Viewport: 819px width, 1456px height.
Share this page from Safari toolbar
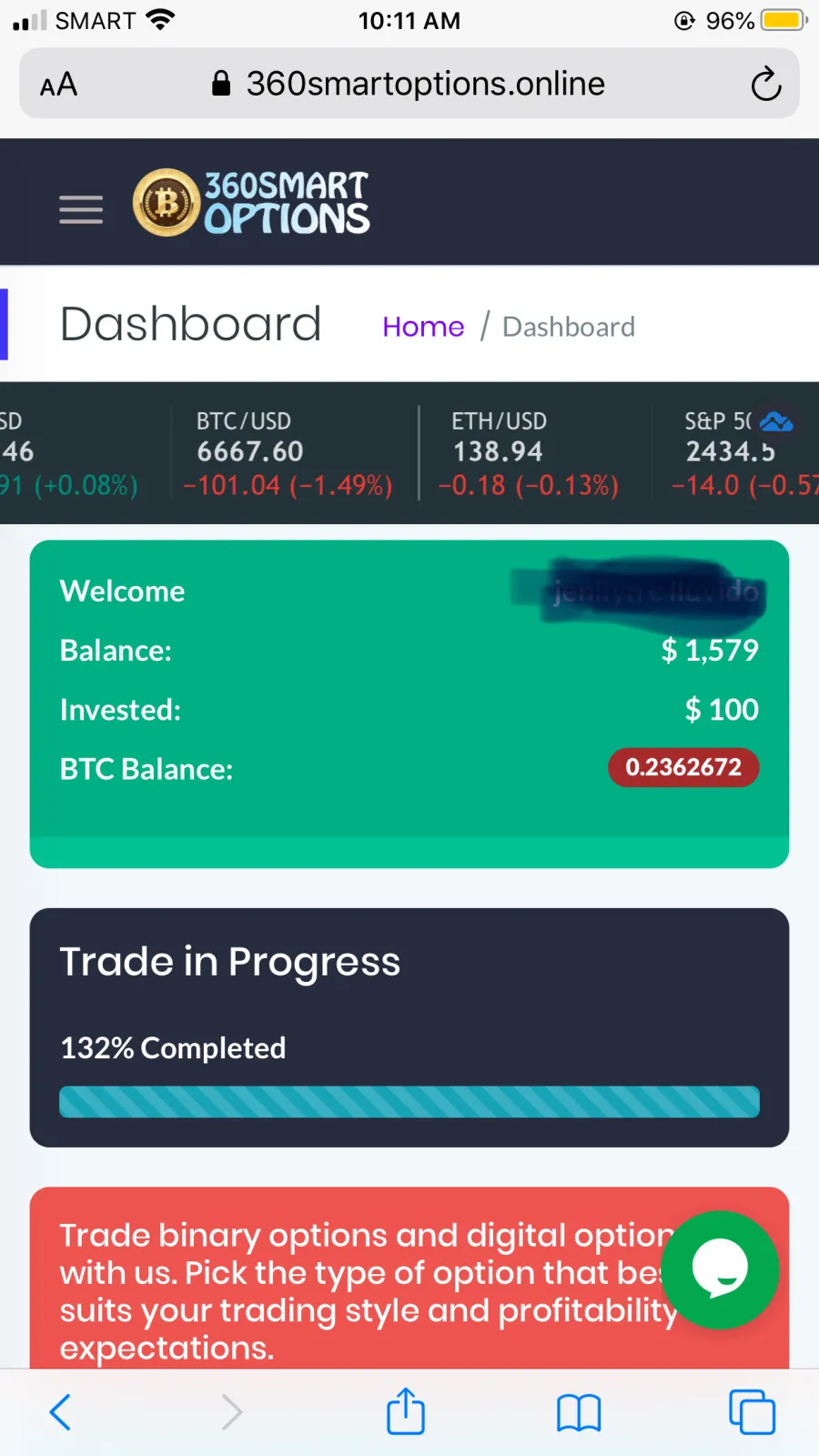[x=406, y=1411]
